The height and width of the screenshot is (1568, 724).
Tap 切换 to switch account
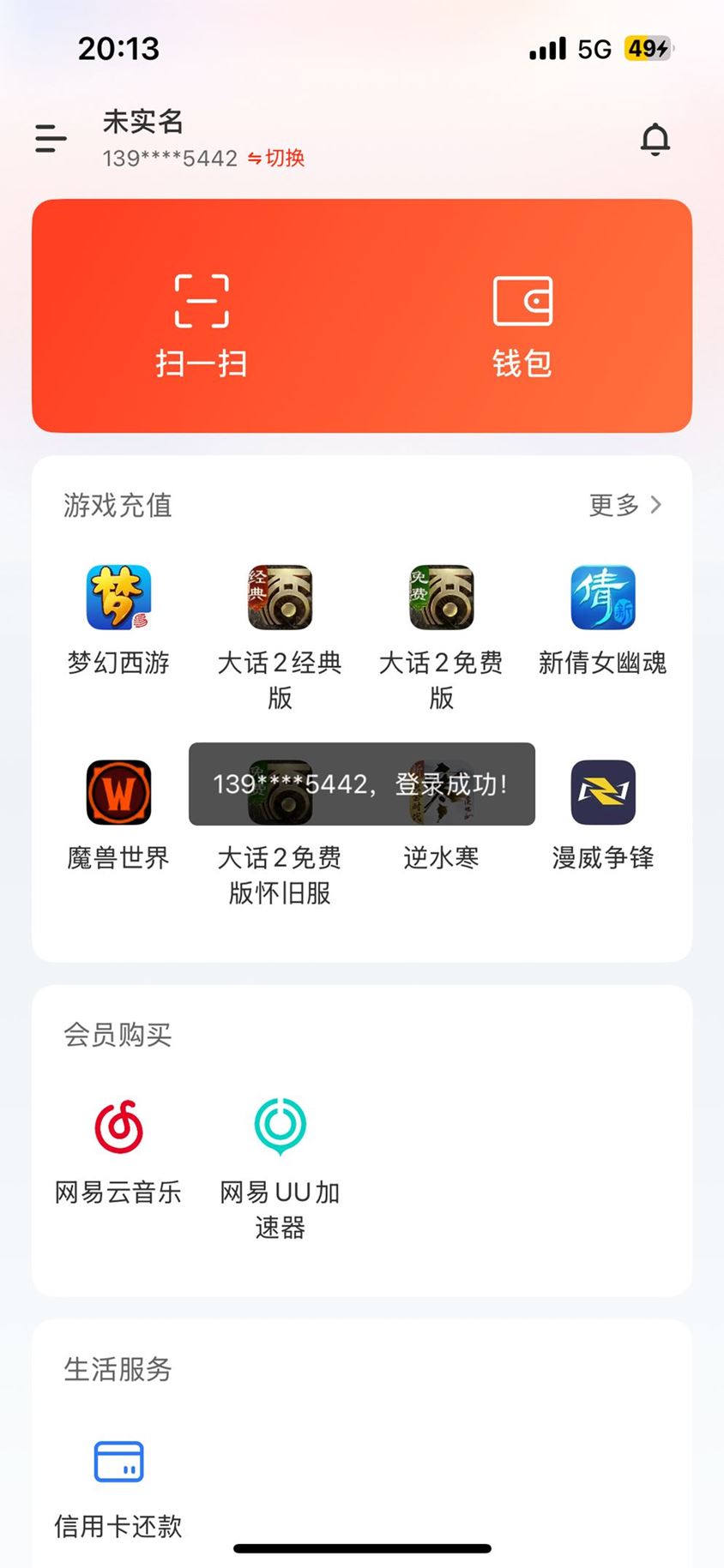[276, 158]
